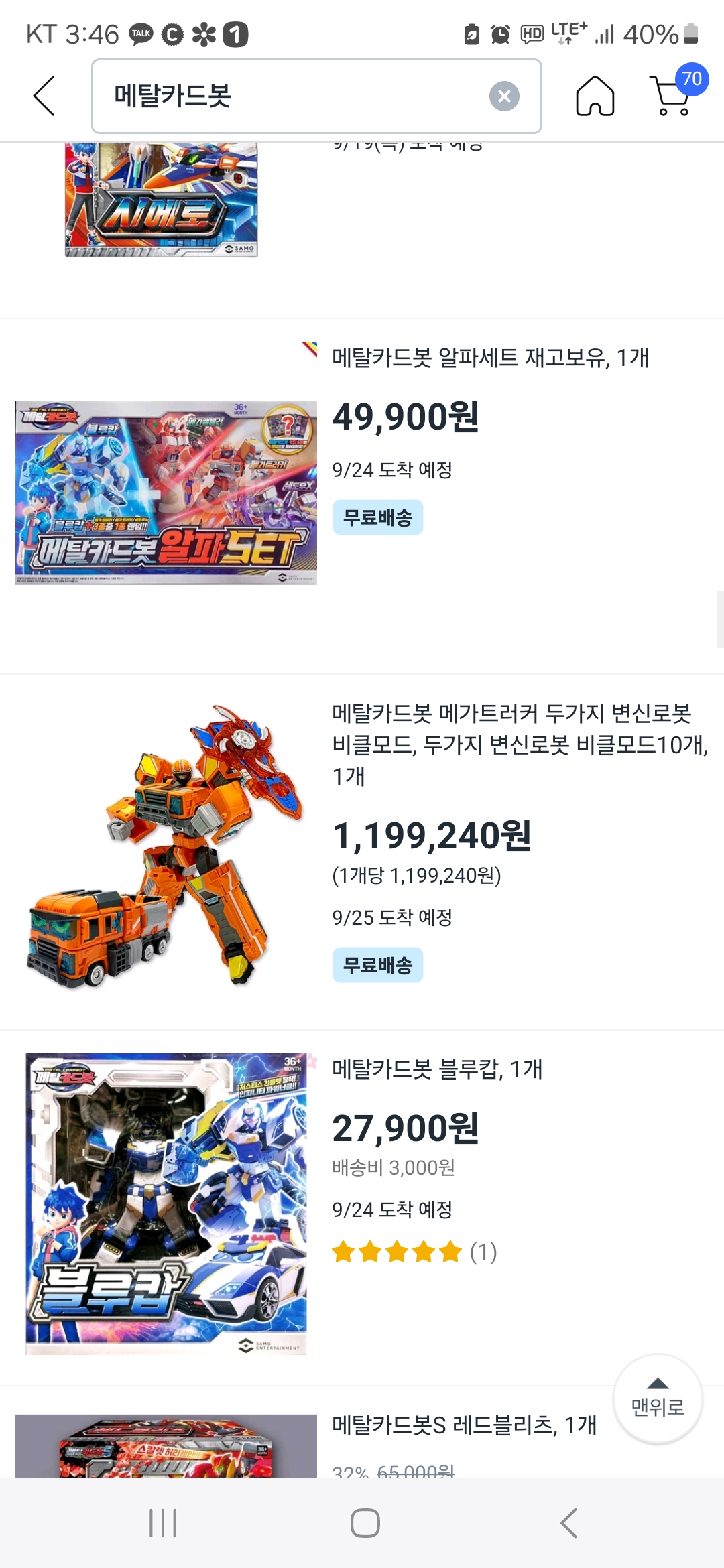Jump to top with 맨위로 button
This screenshot has height=1568, width=724.
click(x=658, y=1399)
